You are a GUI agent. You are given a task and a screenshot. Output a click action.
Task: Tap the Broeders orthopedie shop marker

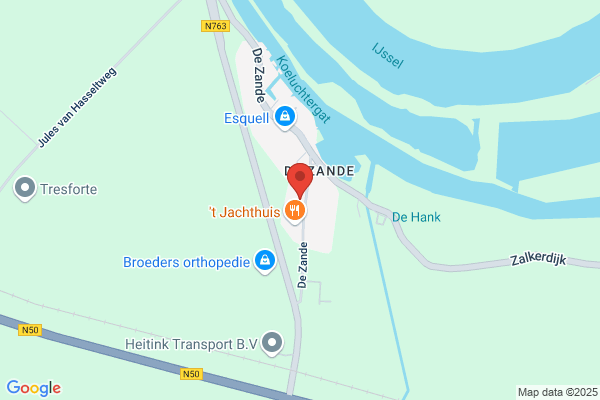click(x=265, y=261)
